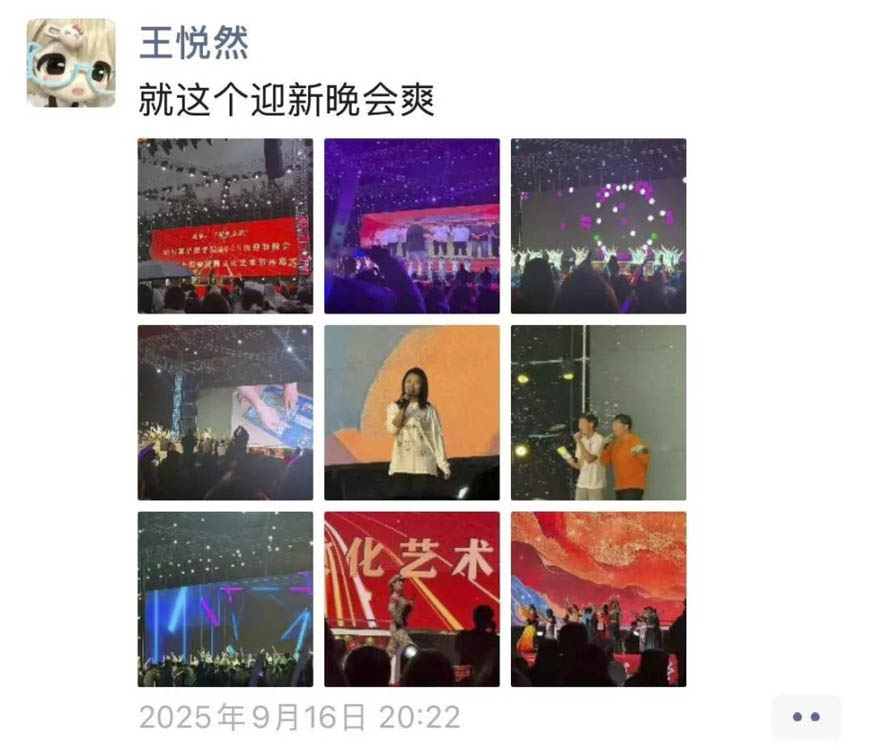The width and height of the screenshot is (873, 750).
Task: View the photo showing 化艺术 text backdrop
Action: 411,599
